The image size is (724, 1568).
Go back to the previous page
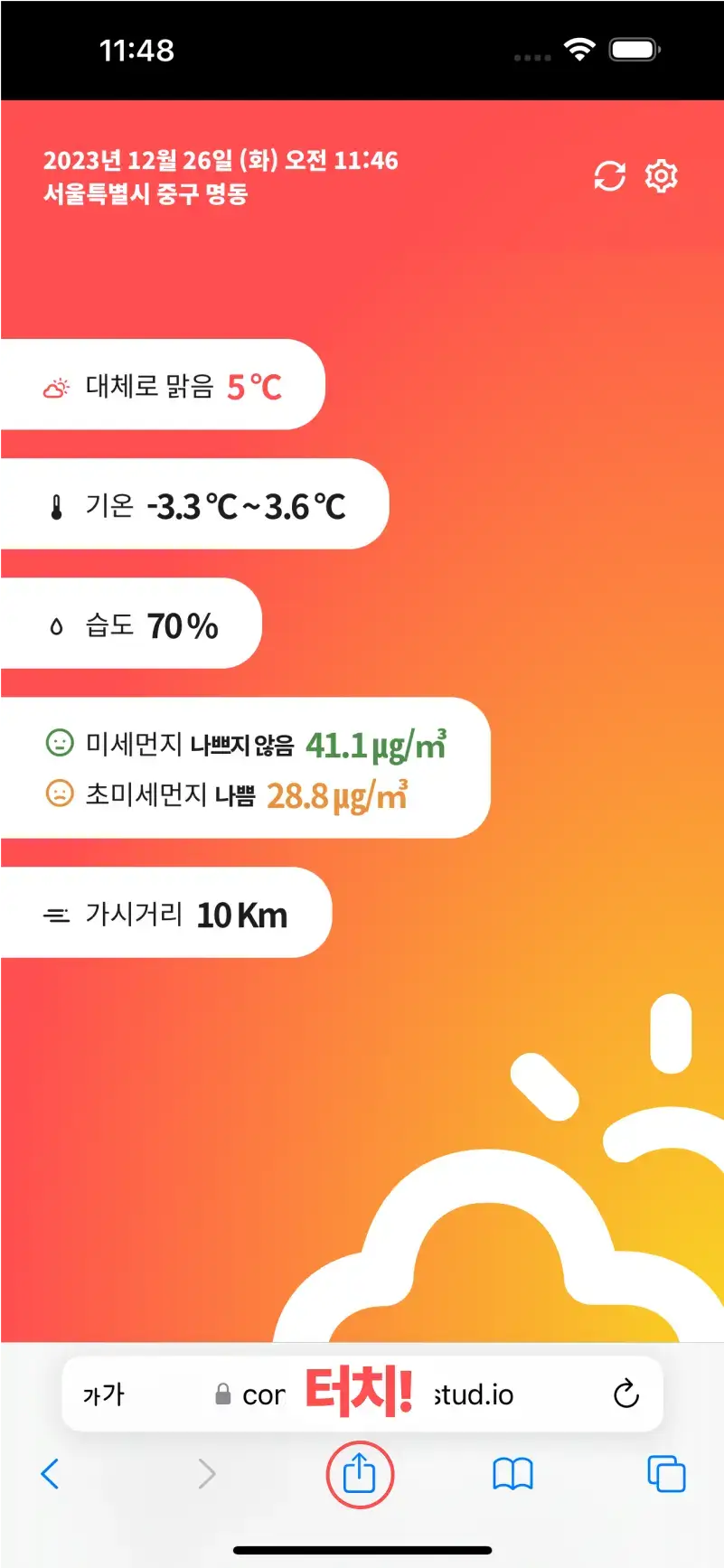(x=51, y=1474)
